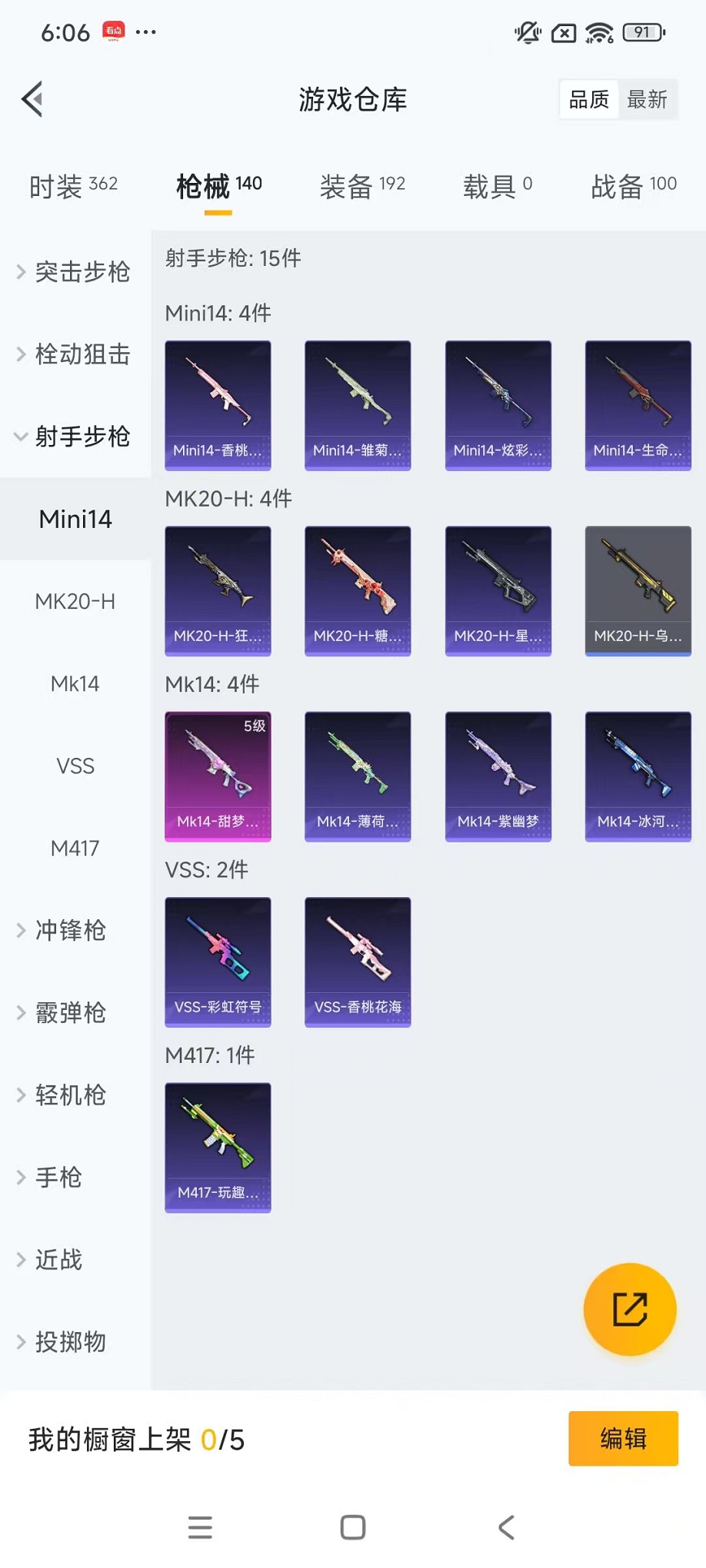Expand the 栓动狙击 category
Image resolution: width=706 pixels, height=1568 pixels.
[75, 354]
